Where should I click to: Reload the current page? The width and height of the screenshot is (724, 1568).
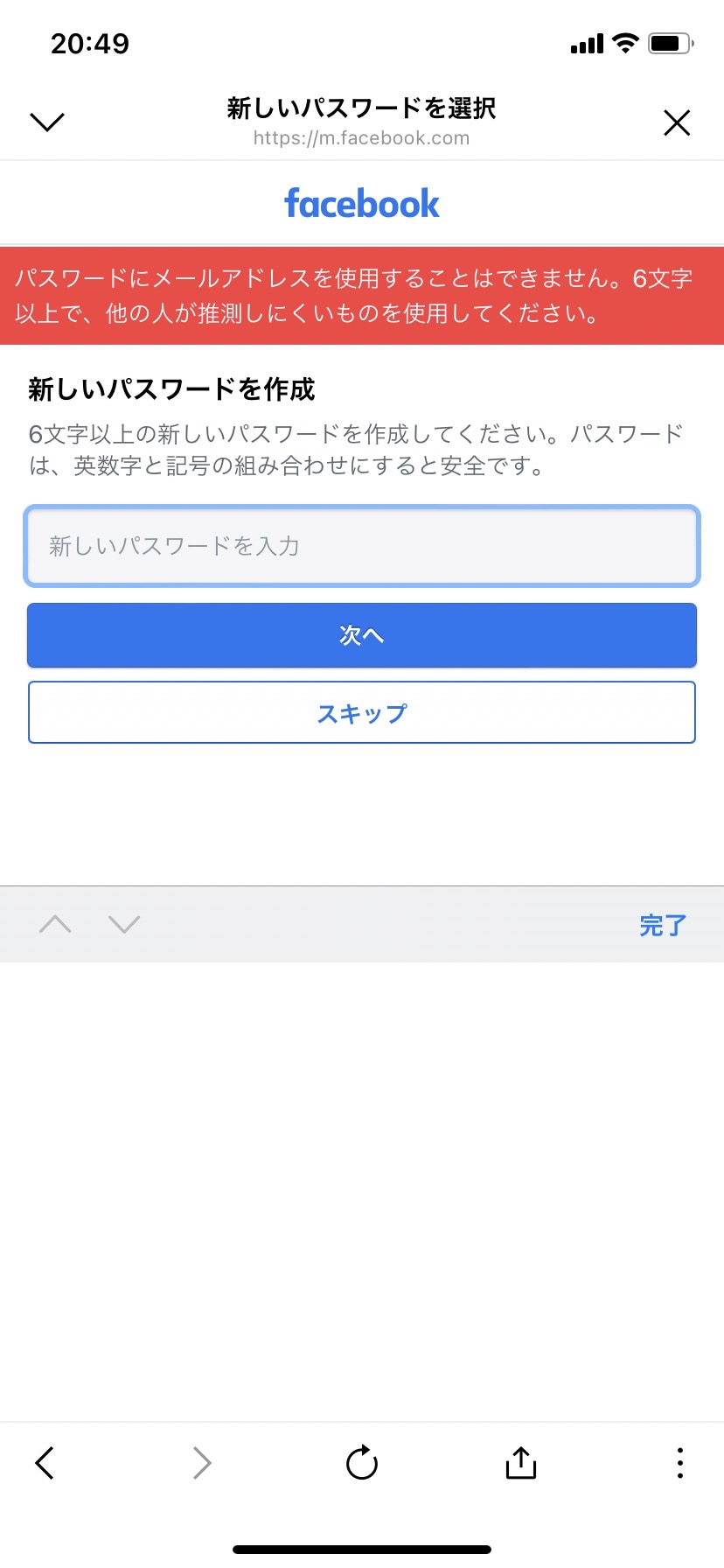coord(362,1462)
